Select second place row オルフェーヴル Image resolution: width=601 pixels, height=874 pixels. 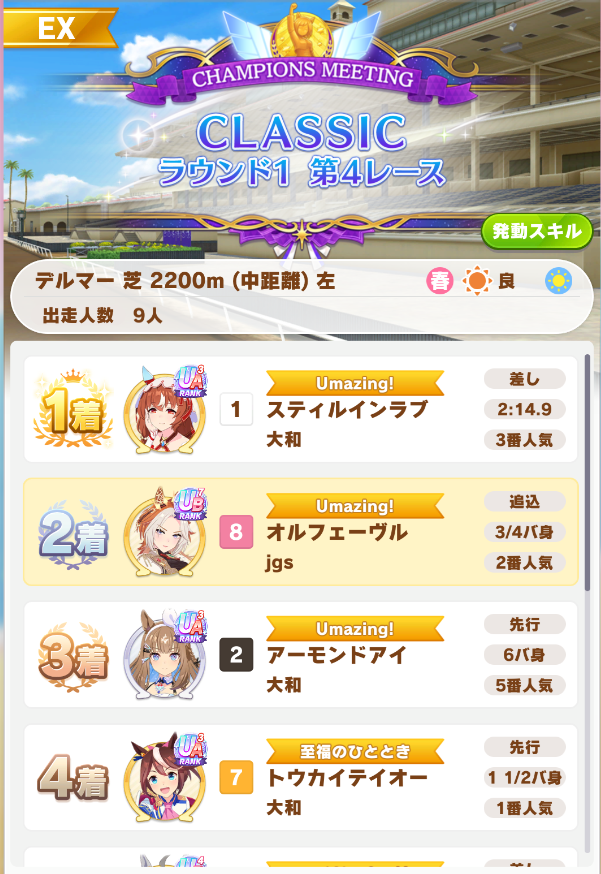300,532
